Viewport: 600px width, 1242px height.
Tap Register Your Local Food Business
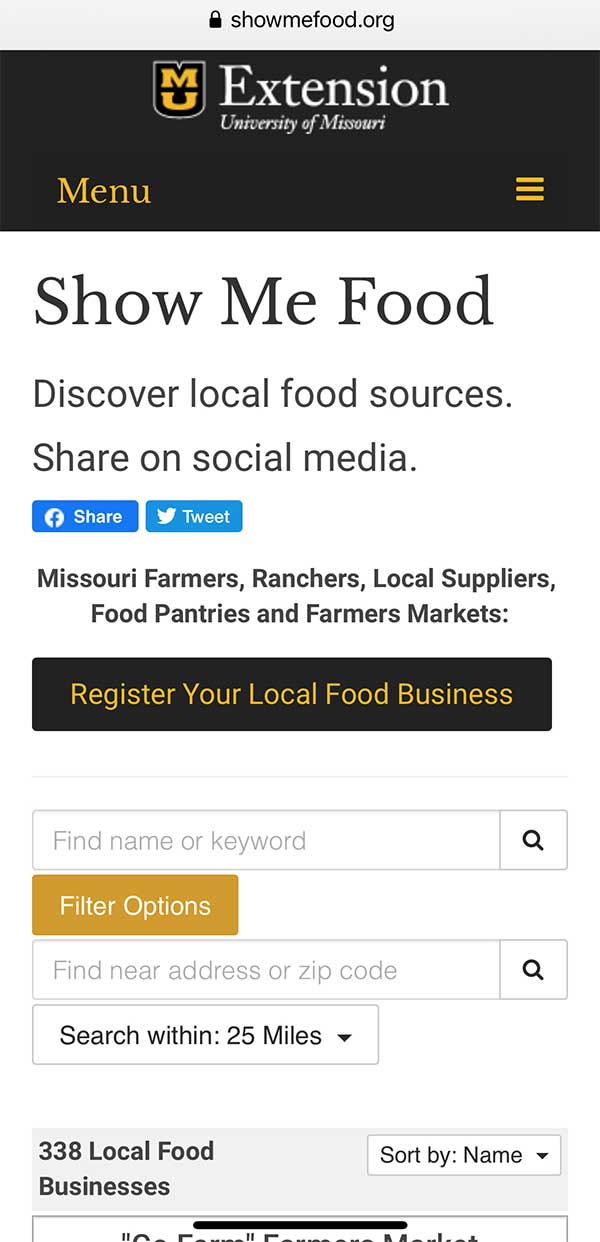[291, 694]
